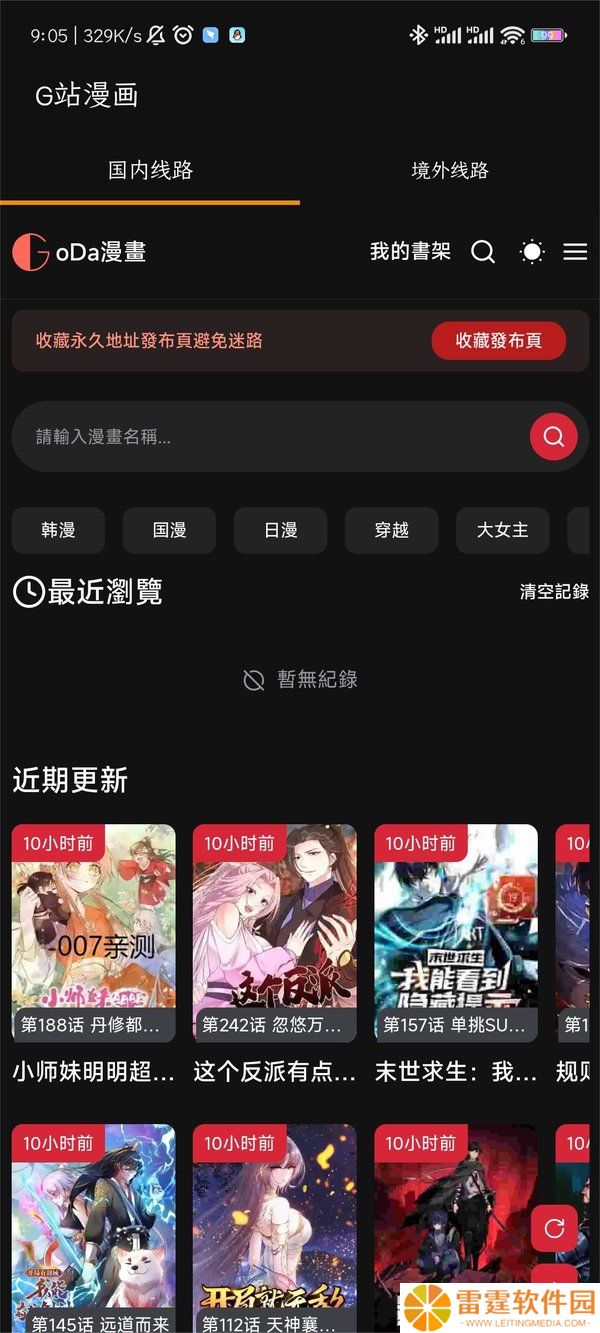
Task: Select the 国漫 category chip
Action: point(169,530)
